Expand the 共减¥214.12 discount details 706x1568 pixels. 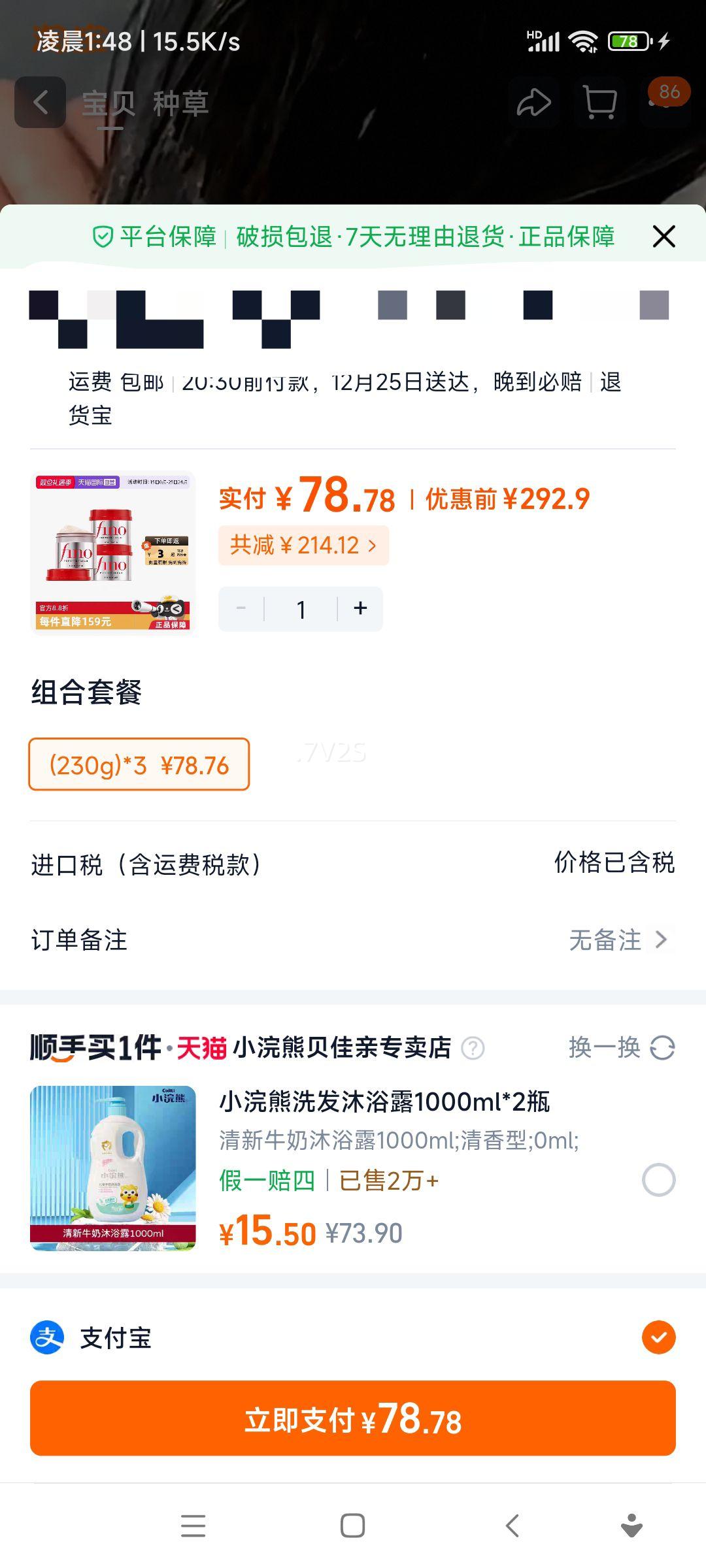coord(303,544)
